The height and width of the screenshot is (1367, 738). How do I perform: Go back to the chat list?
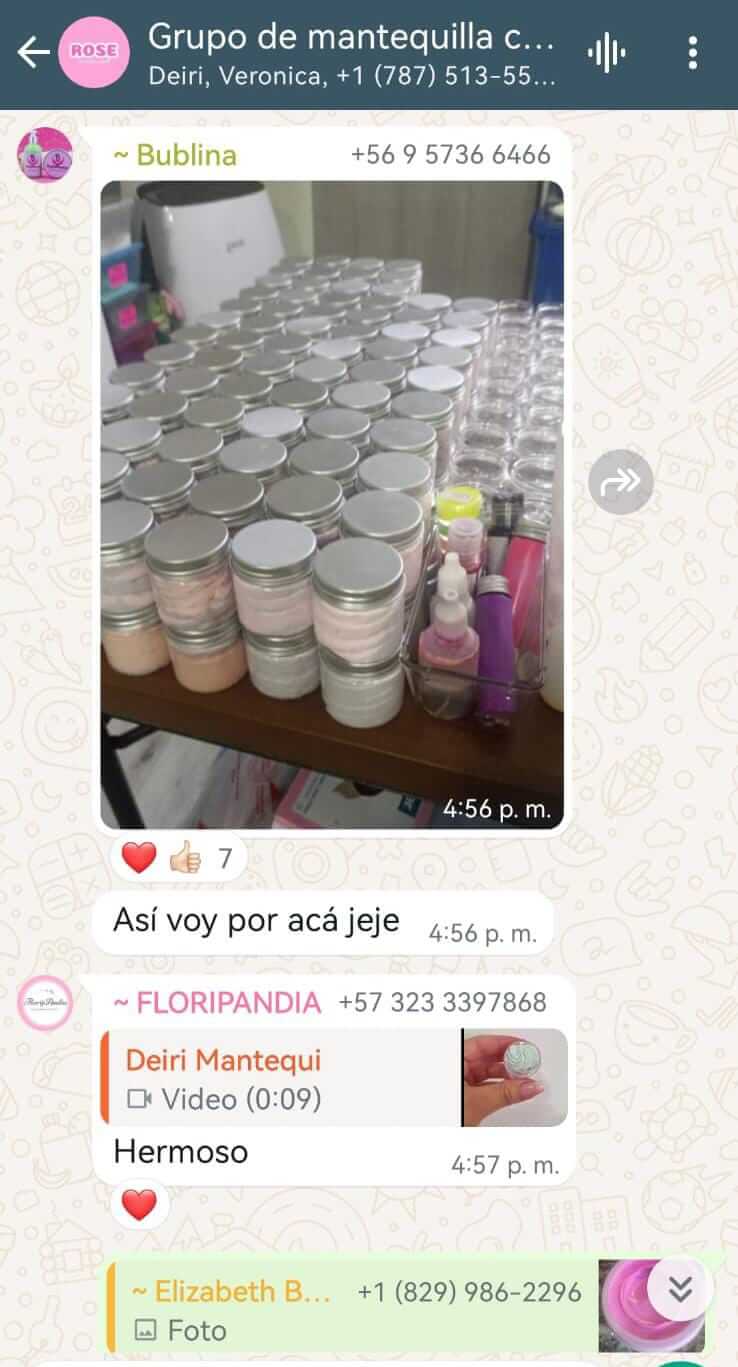[33, 52]
